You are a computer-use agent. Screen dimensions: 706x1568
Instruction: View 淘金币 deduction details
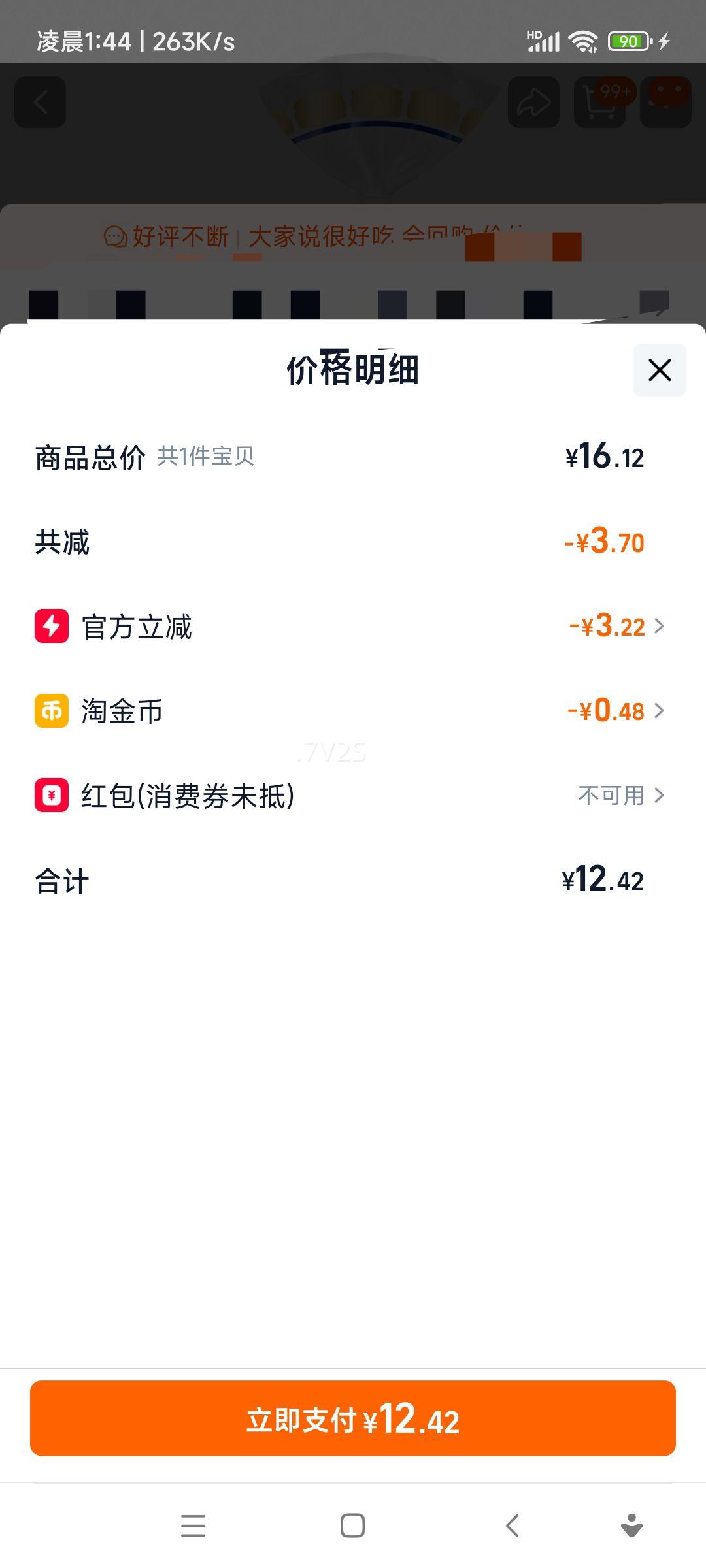[x=614, y=711]
